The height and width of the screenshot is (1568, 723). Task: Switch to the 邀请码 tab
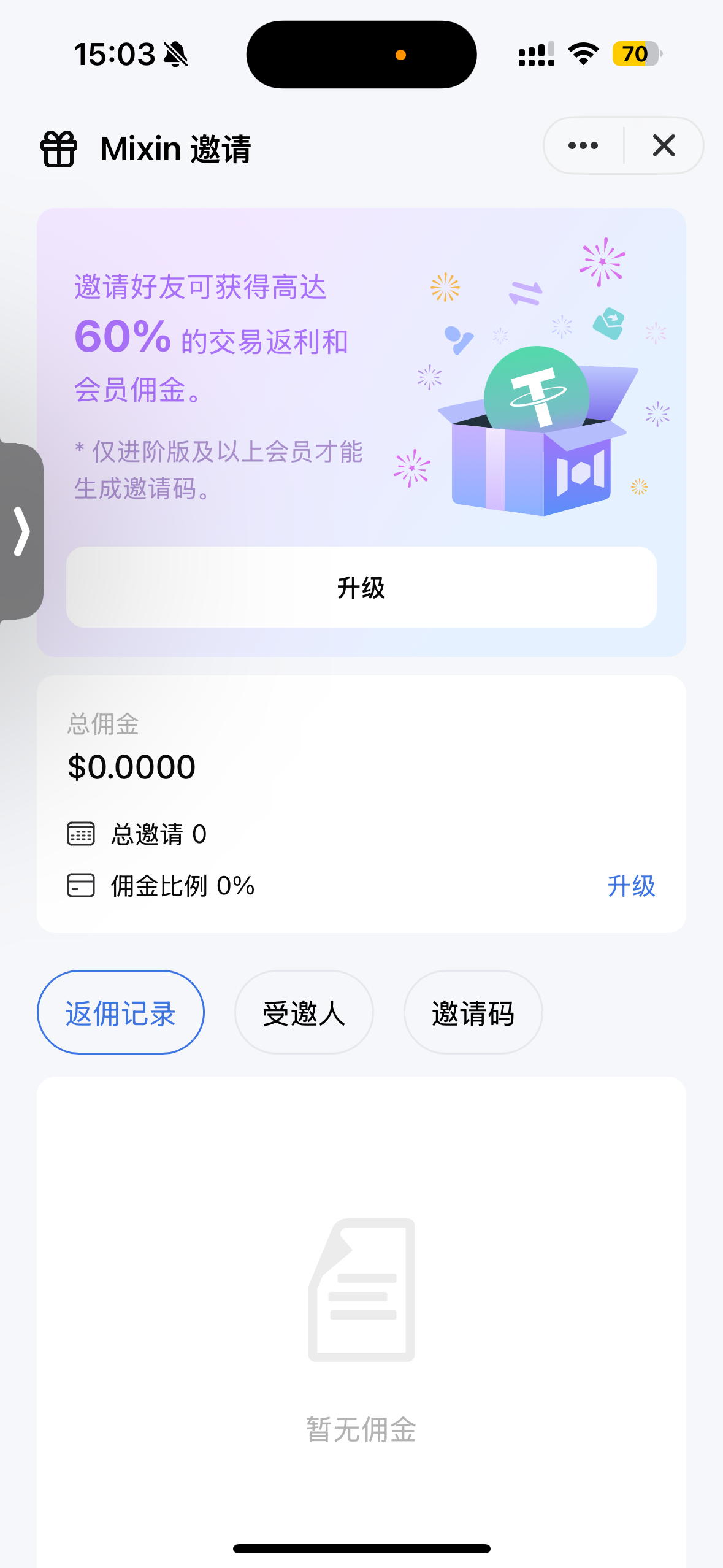(473, 1013)
